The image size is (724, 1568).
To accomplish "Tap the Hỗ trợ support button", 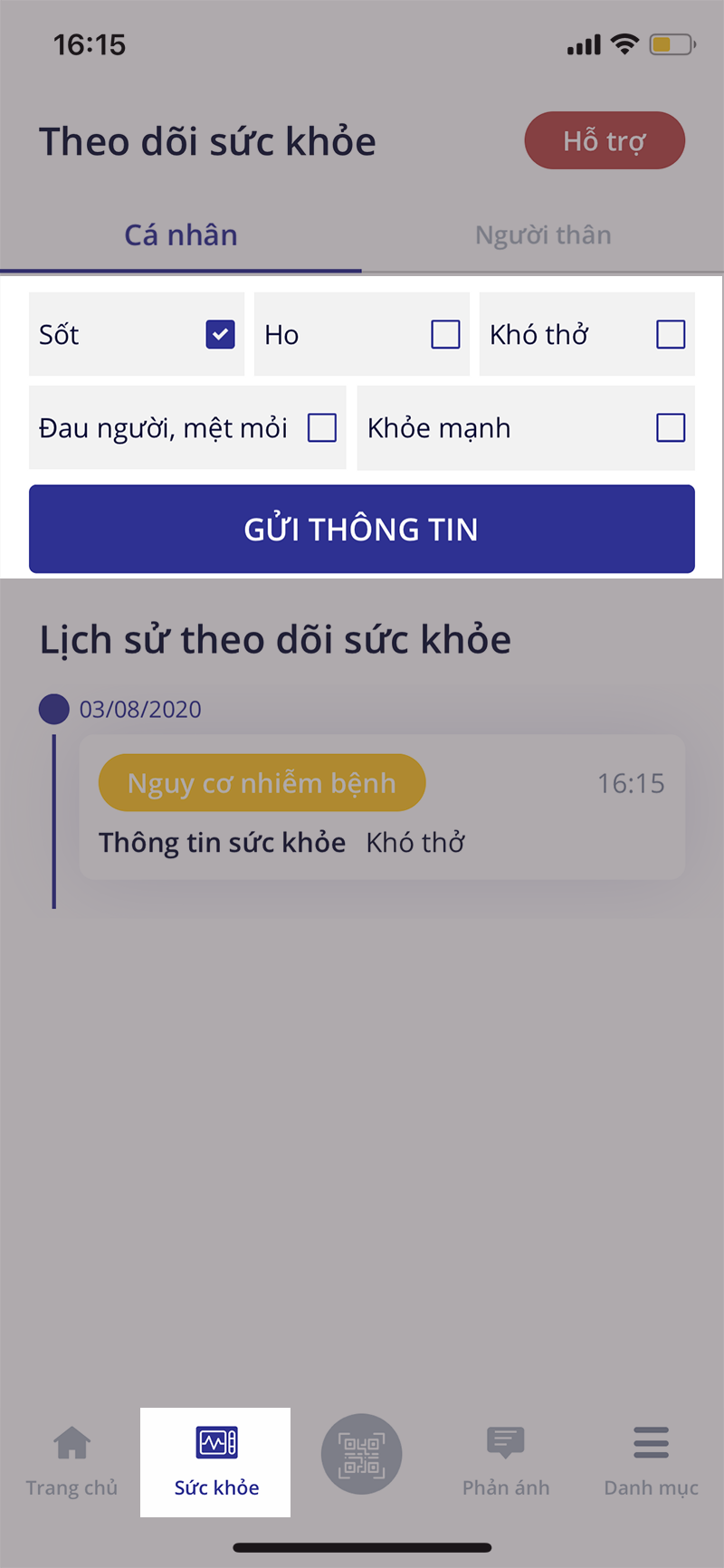I will [604, 139].
